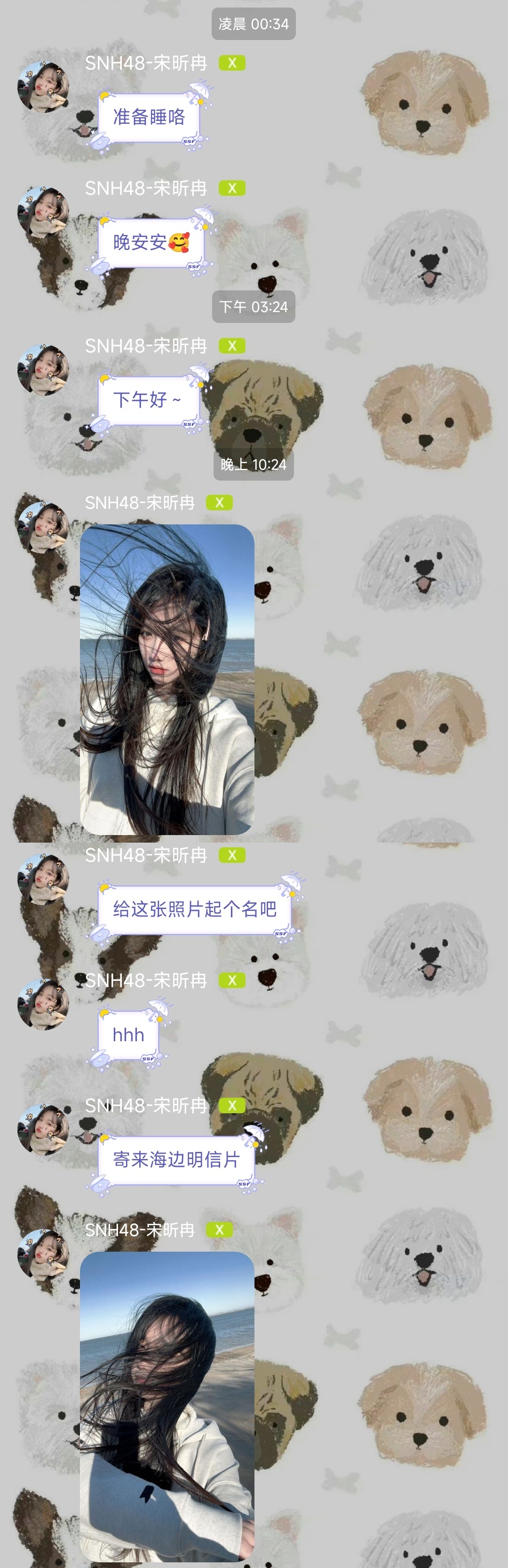508x1568 pixels.
Task: Tap the avatar beside the hhh message
Action: [43, 1005]
